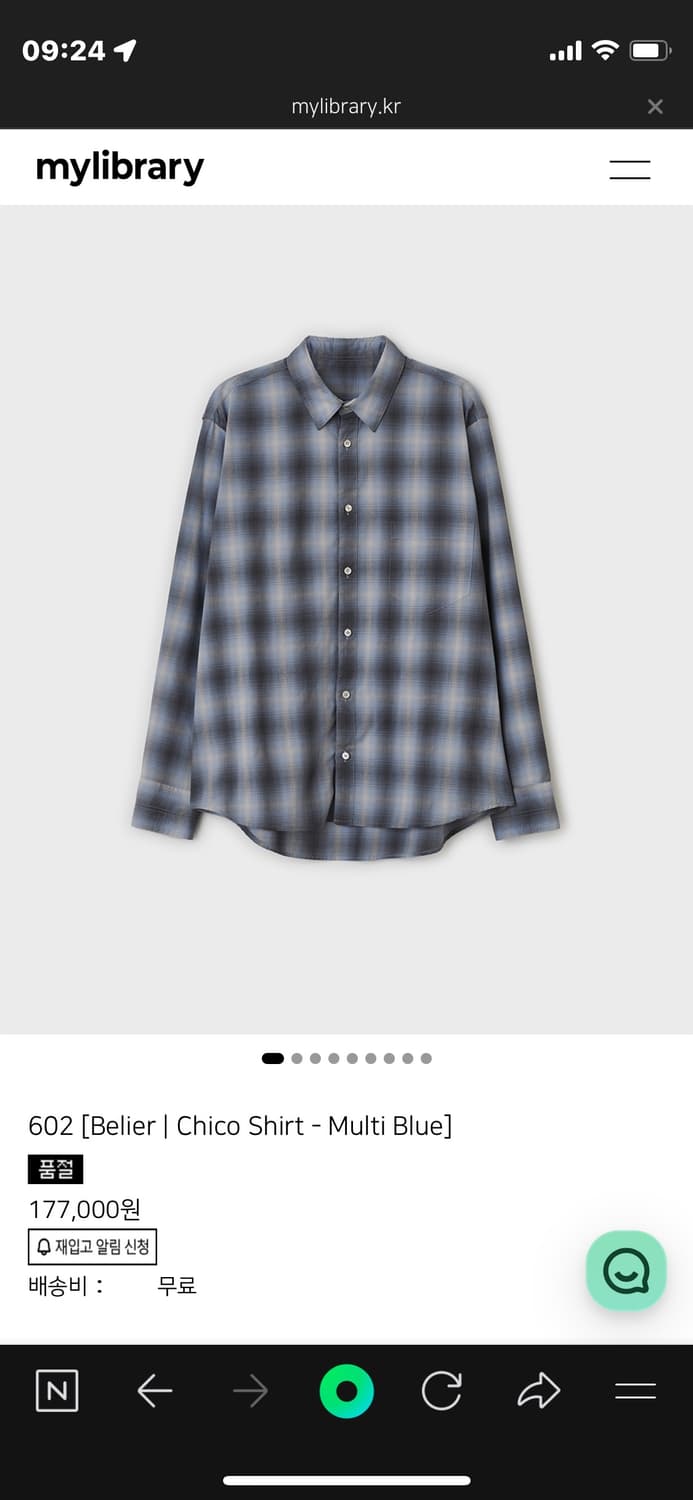Go back to the previous page
The image size is (693, 1500).
pyautogui.click(x=154, y=1391)
